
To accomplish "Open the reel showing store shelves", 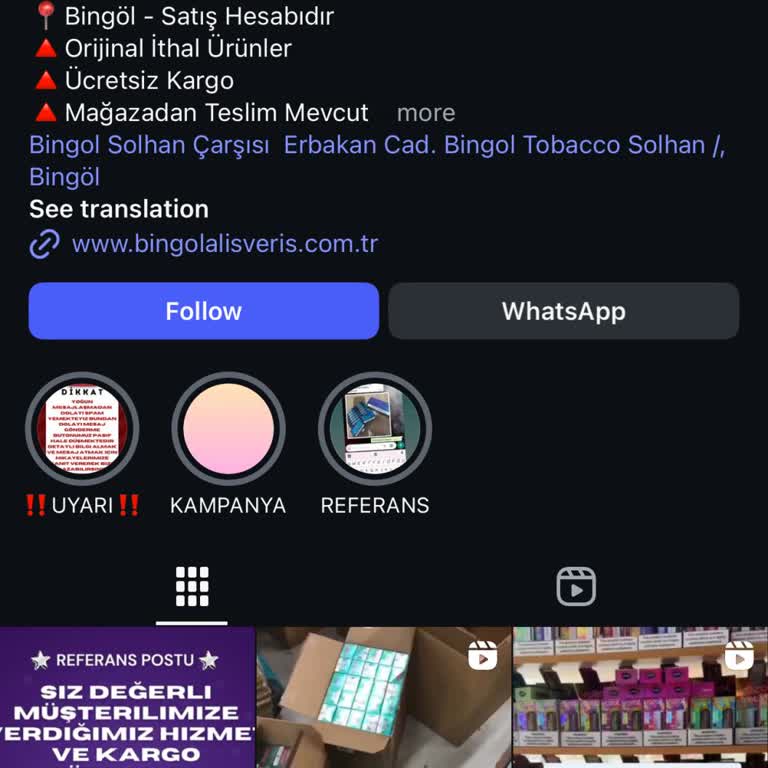I will pyautogui.click(x=640, y=698).
